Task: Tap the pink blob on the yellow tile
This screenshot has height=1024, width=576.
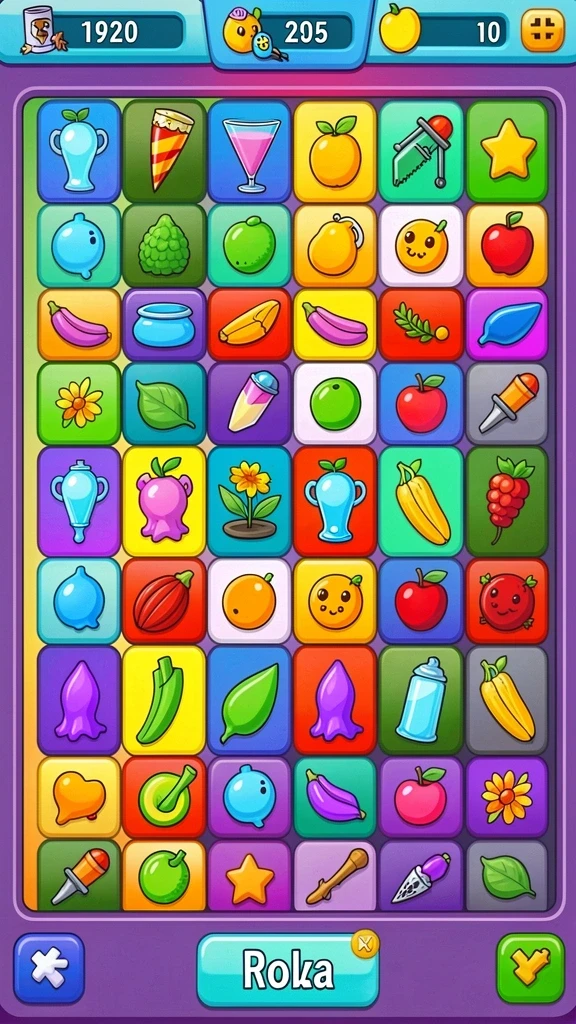Action: coord(164,501)
